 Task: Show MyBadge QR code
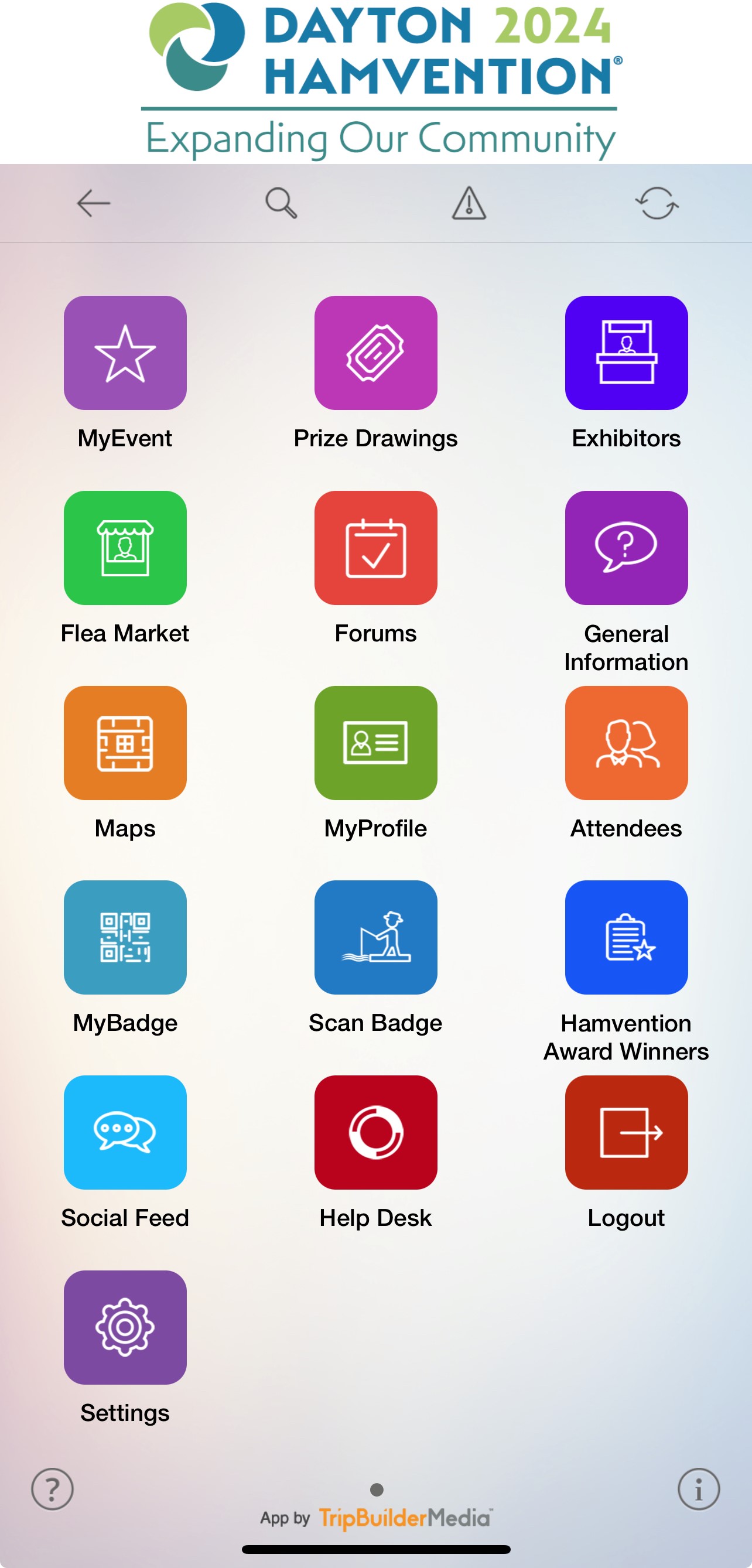coord(125,937)
